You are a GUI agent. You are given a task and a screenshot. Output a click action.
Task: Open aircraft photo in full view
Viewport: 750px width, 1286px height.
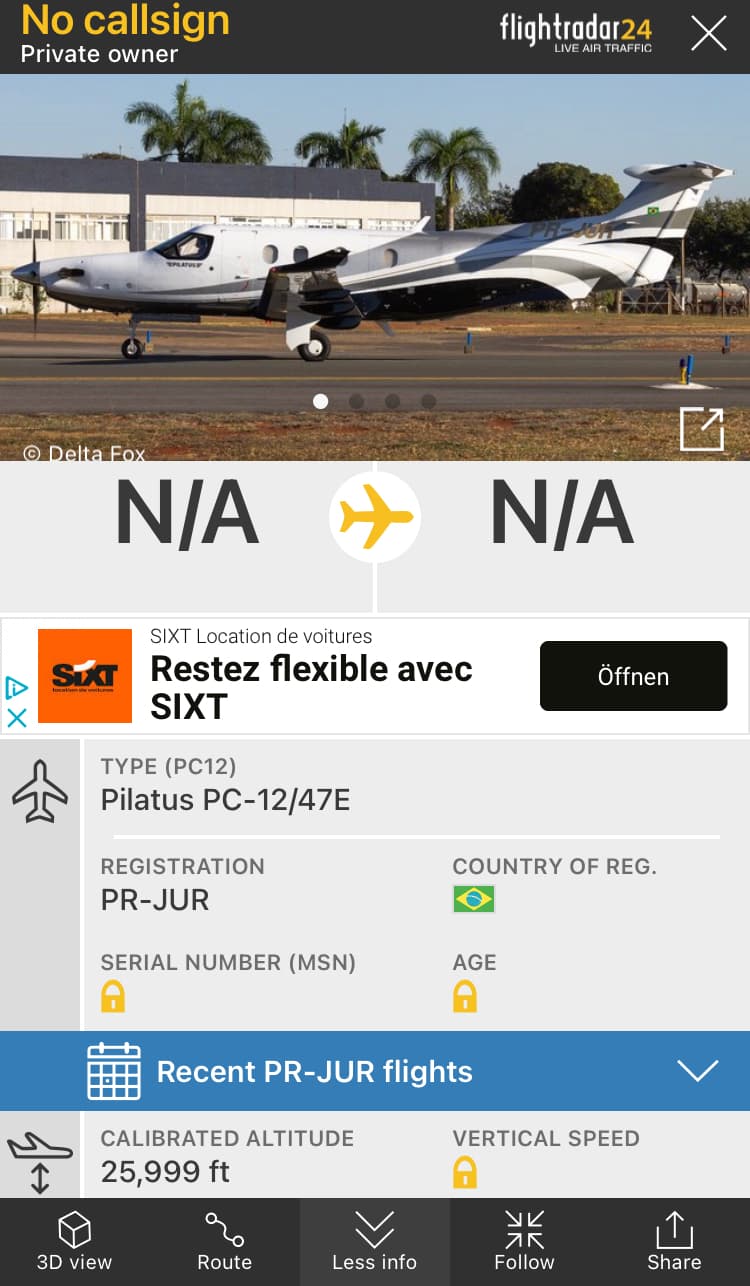click(701, 429)
